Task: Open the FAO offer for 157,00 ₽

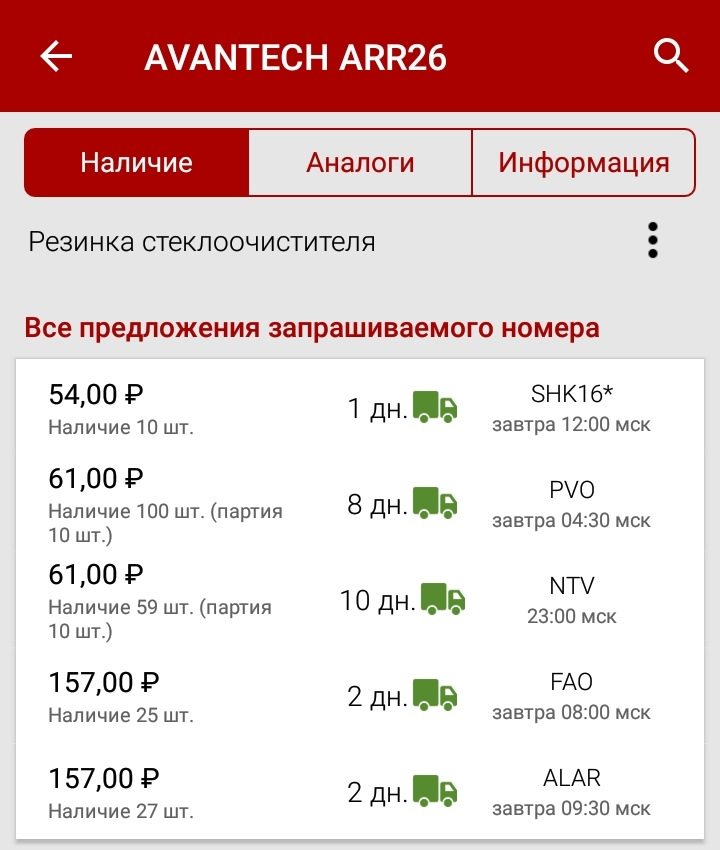Action: (360, 697)
